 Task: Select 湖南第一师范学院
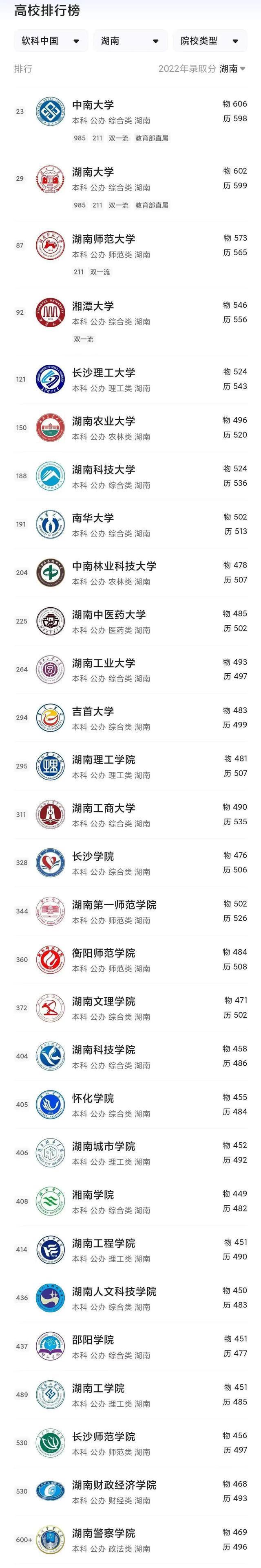114,905
